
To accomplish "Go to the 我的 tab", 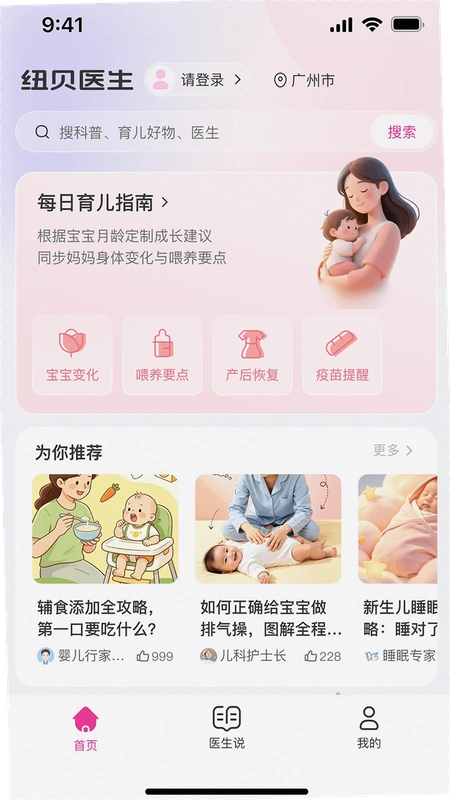I will tap(368, 728).
